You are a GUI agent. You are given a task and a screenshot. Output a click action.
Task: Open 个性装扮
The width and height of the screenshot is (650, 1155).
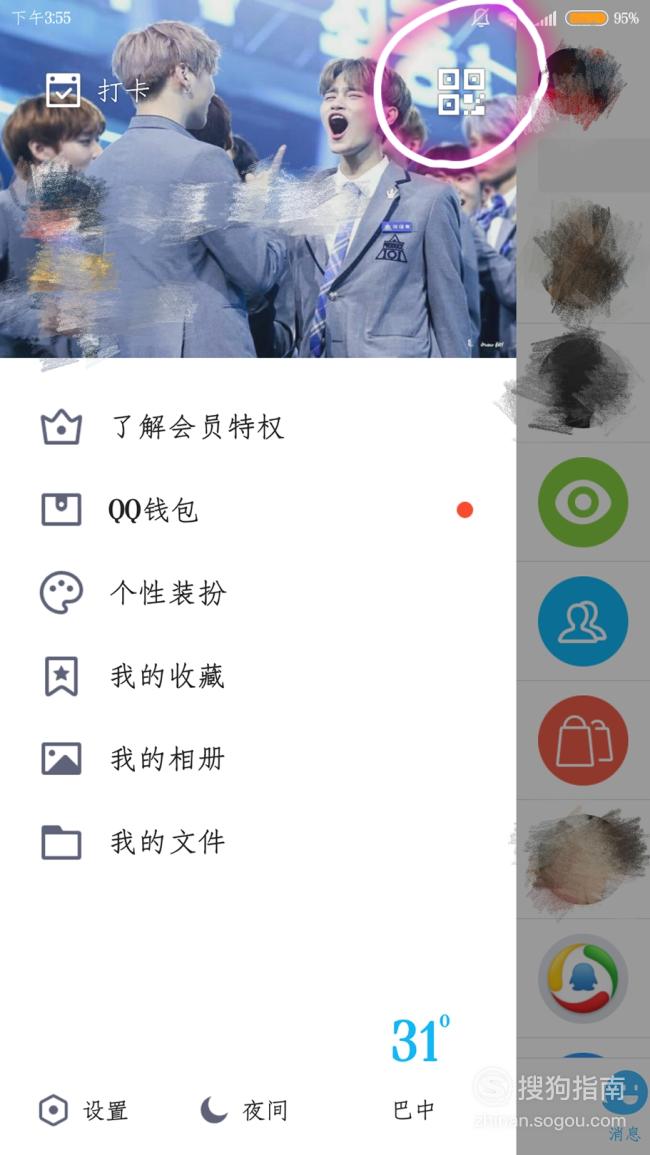click(x=258, y=593)
